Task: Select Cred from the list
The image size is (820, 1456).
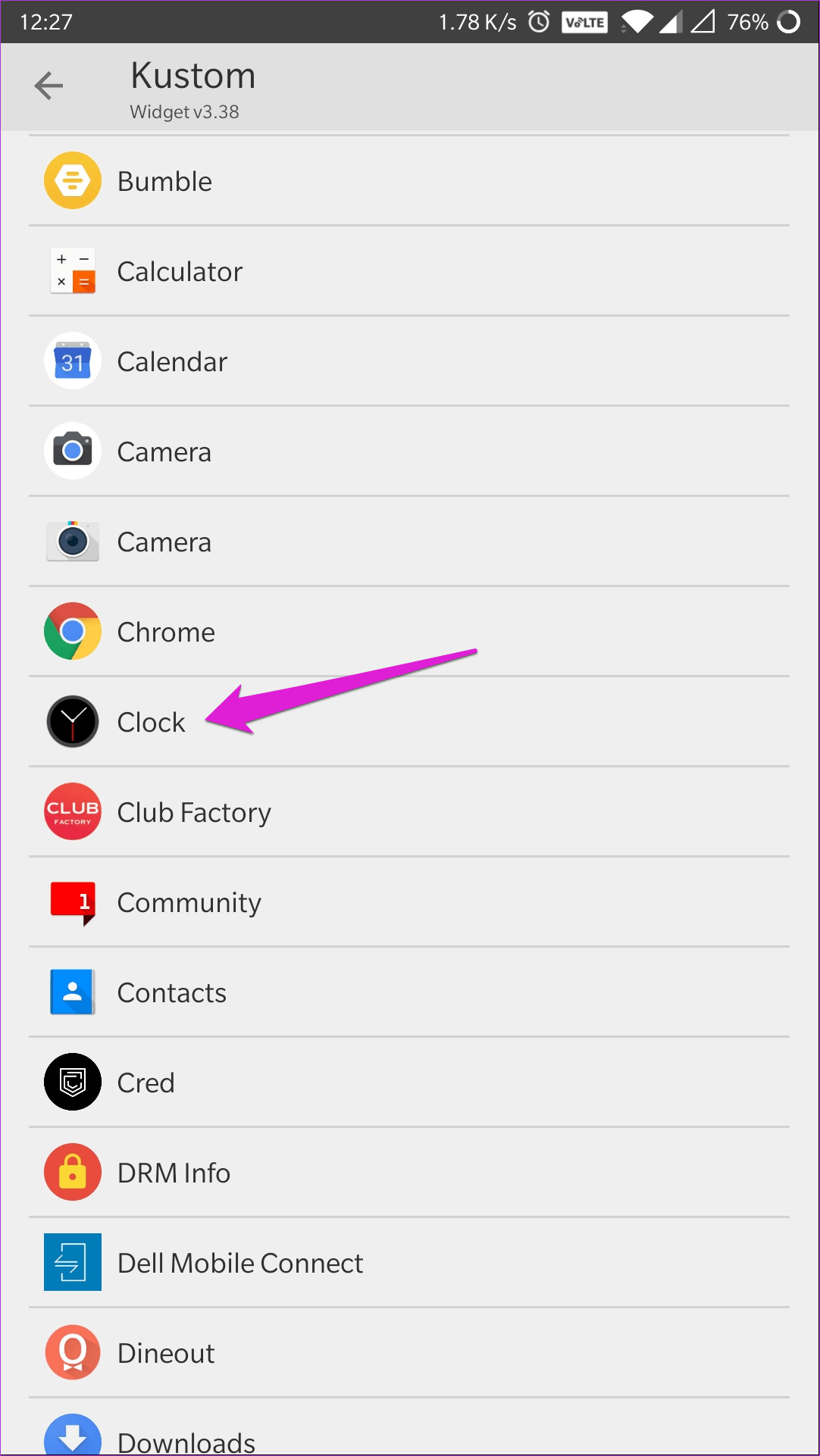Action: [x=146, y=1083]
